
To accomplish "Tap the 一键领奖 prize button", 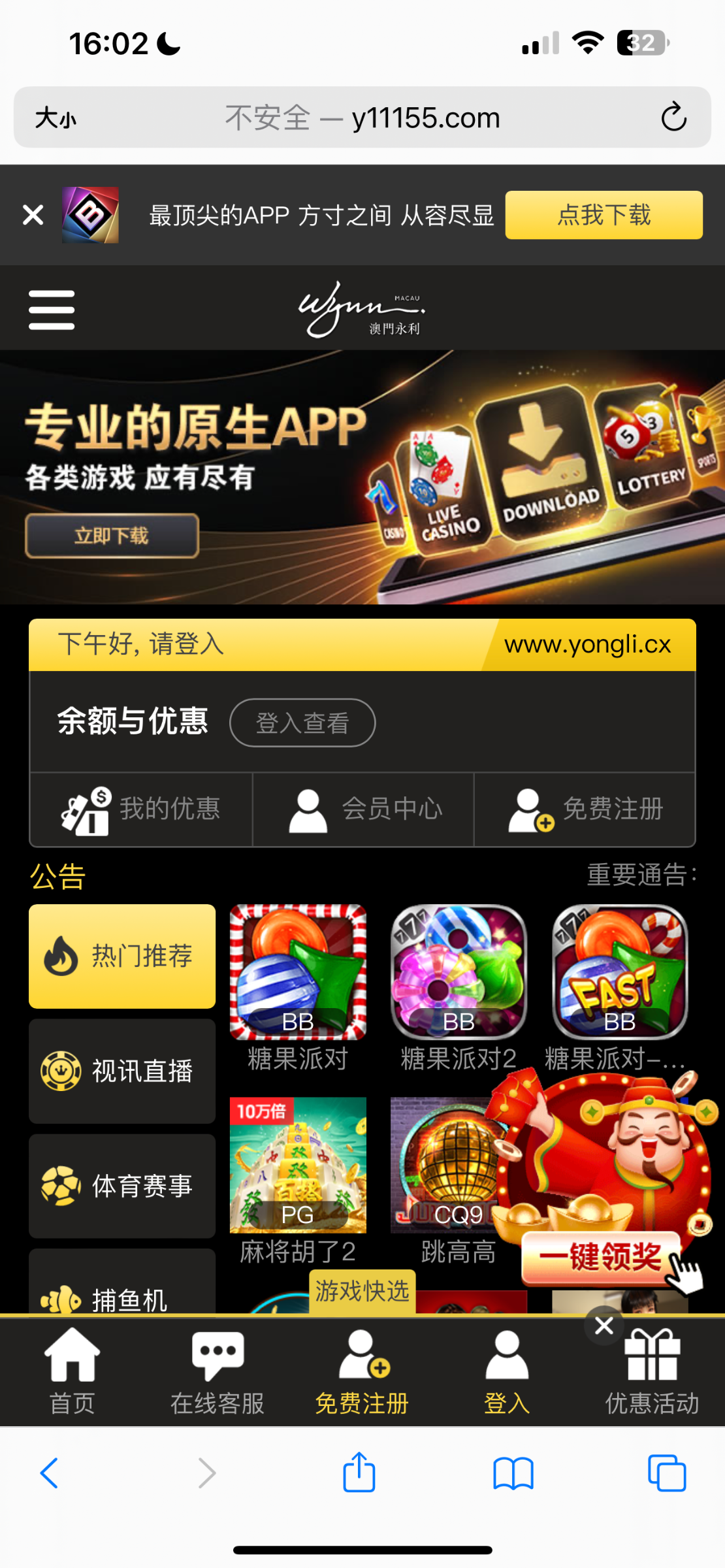I will tap(601, 1257).
